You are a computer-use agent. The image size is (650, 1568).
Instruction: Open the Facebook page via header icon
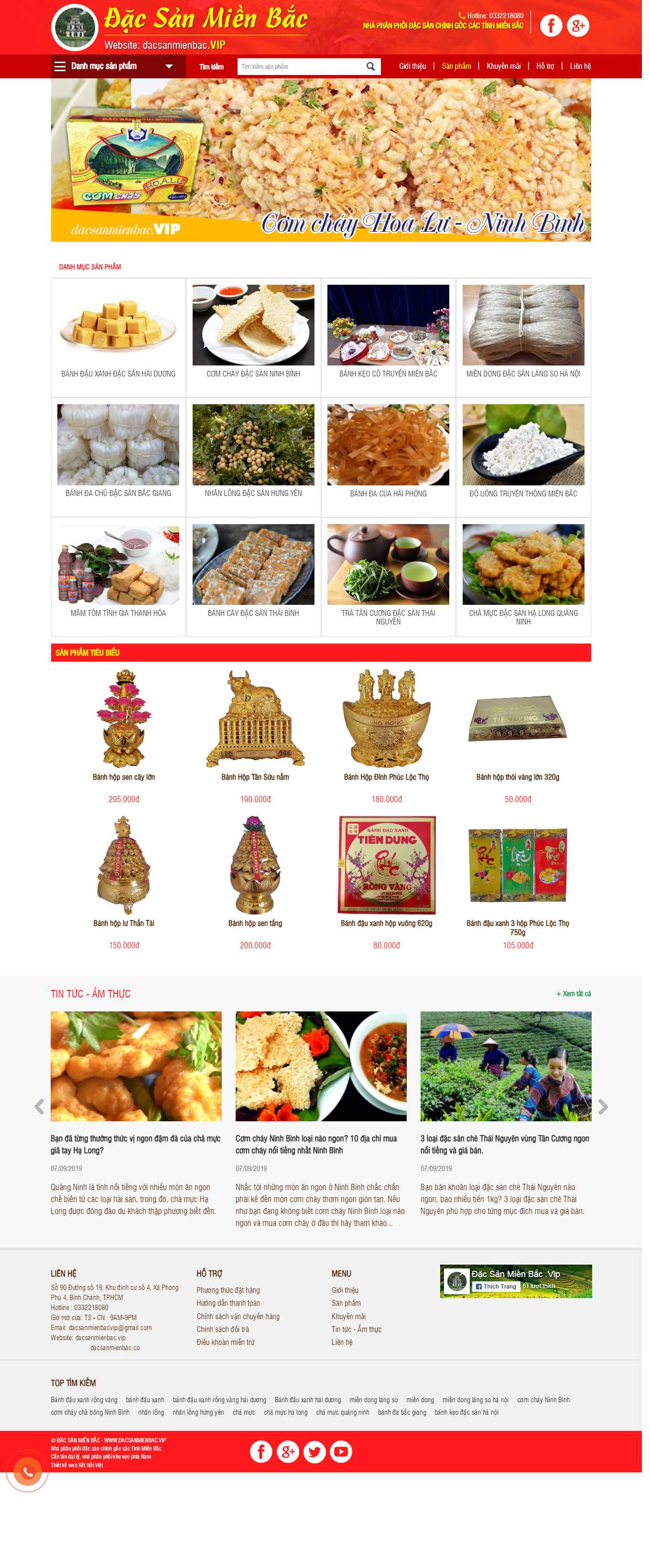point(551,25)
